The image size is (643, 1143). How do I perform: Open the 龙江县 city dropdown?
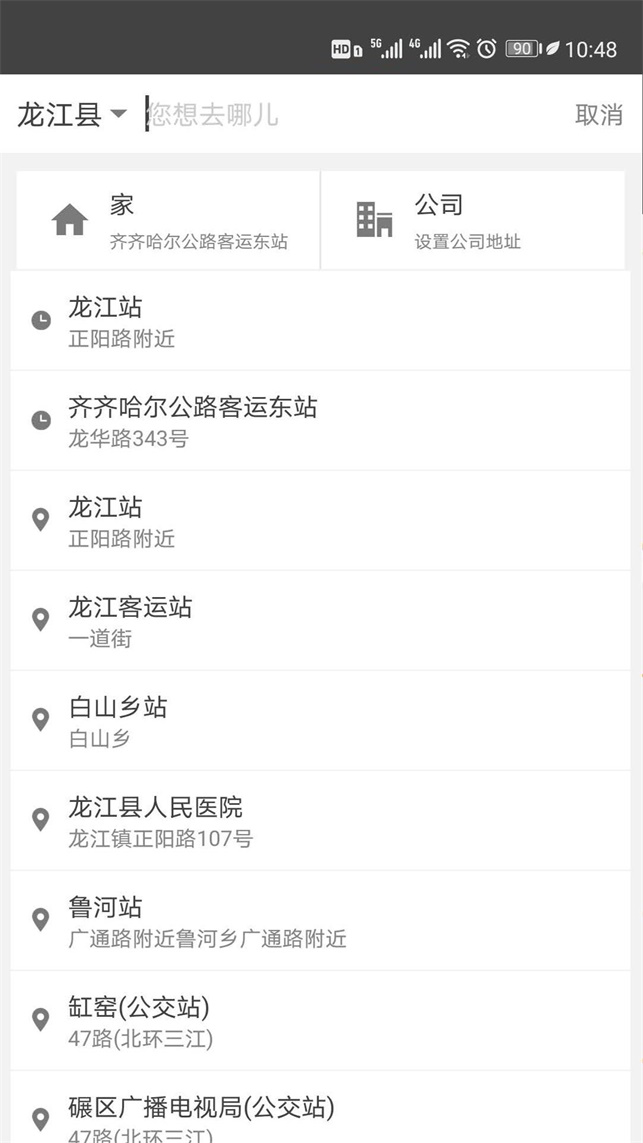click(71, 114)
